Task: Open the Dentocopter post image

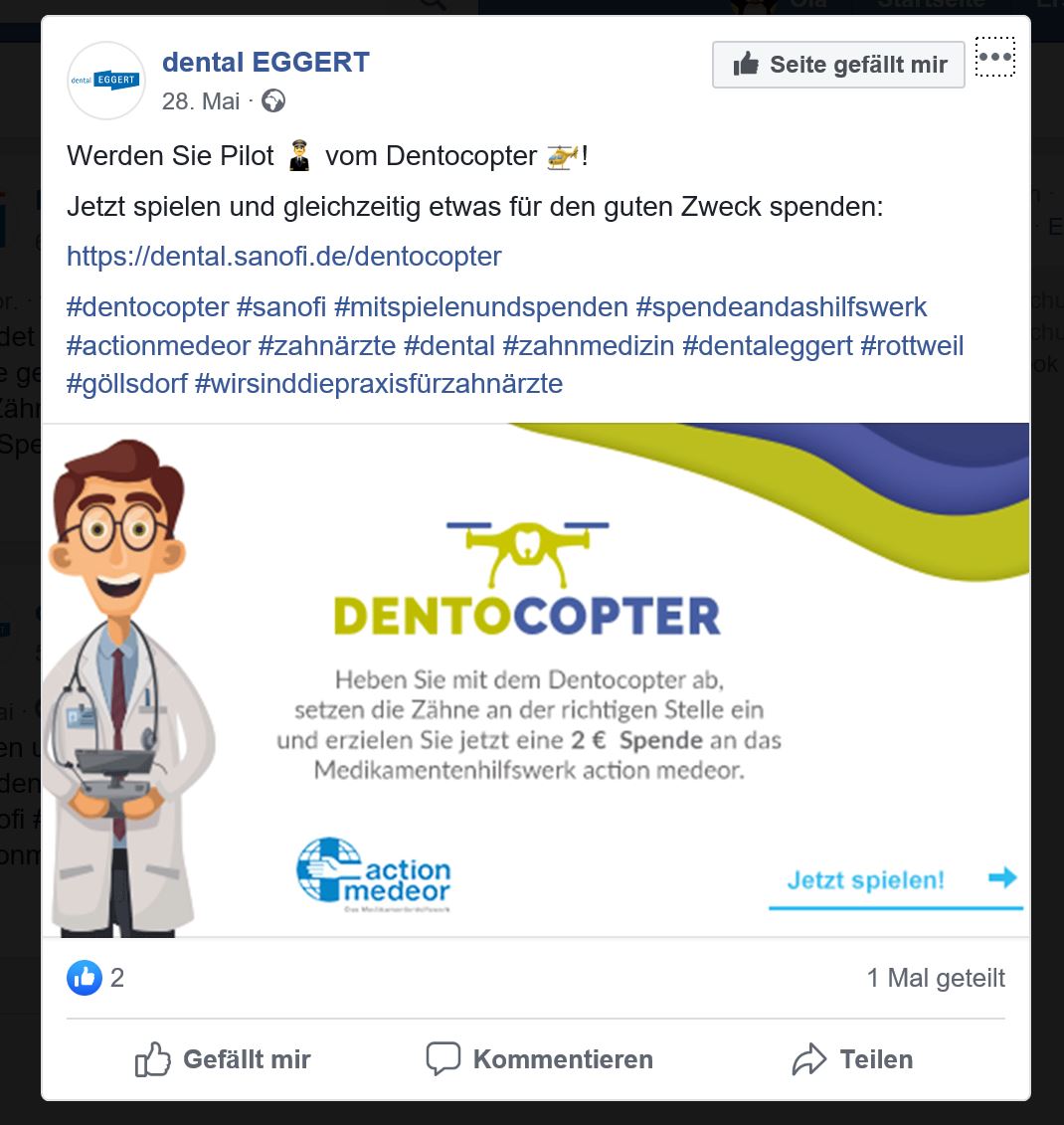Action: [x=535, y=679]
